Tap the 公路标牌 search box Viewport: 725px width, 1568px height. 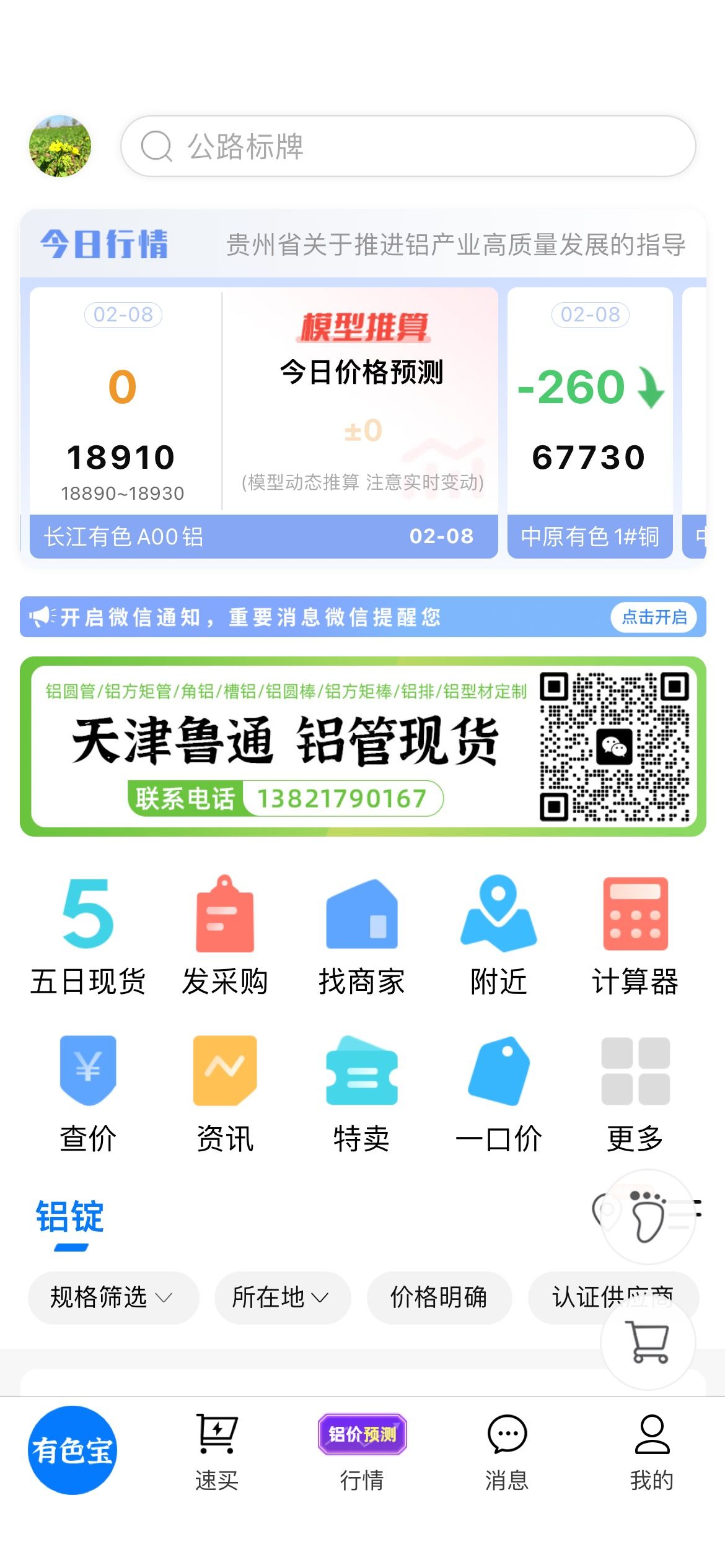coord(408,146)
